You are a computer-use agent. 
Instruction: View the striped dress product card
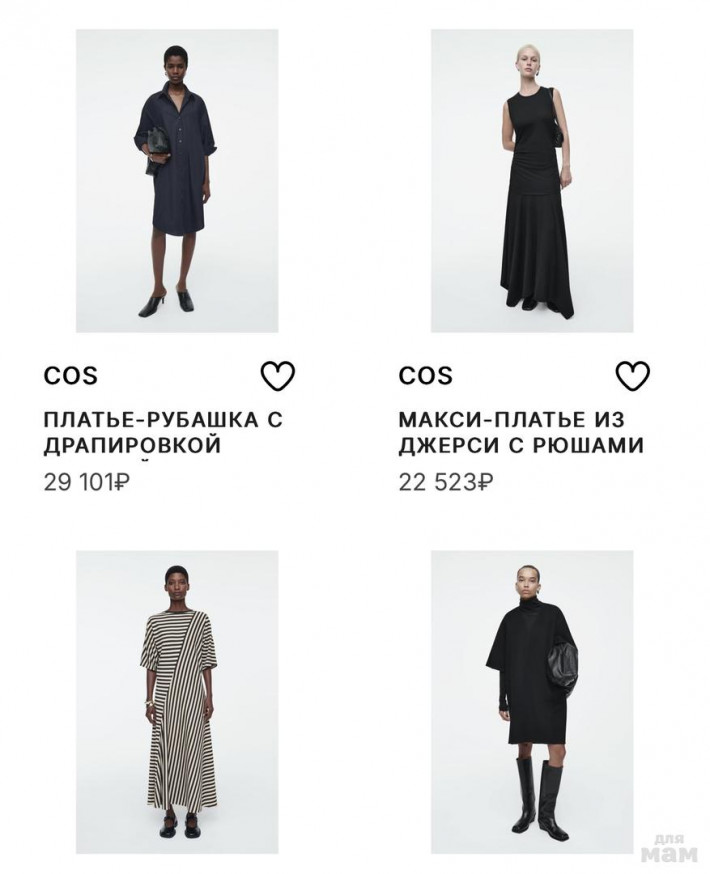[177, 700]
